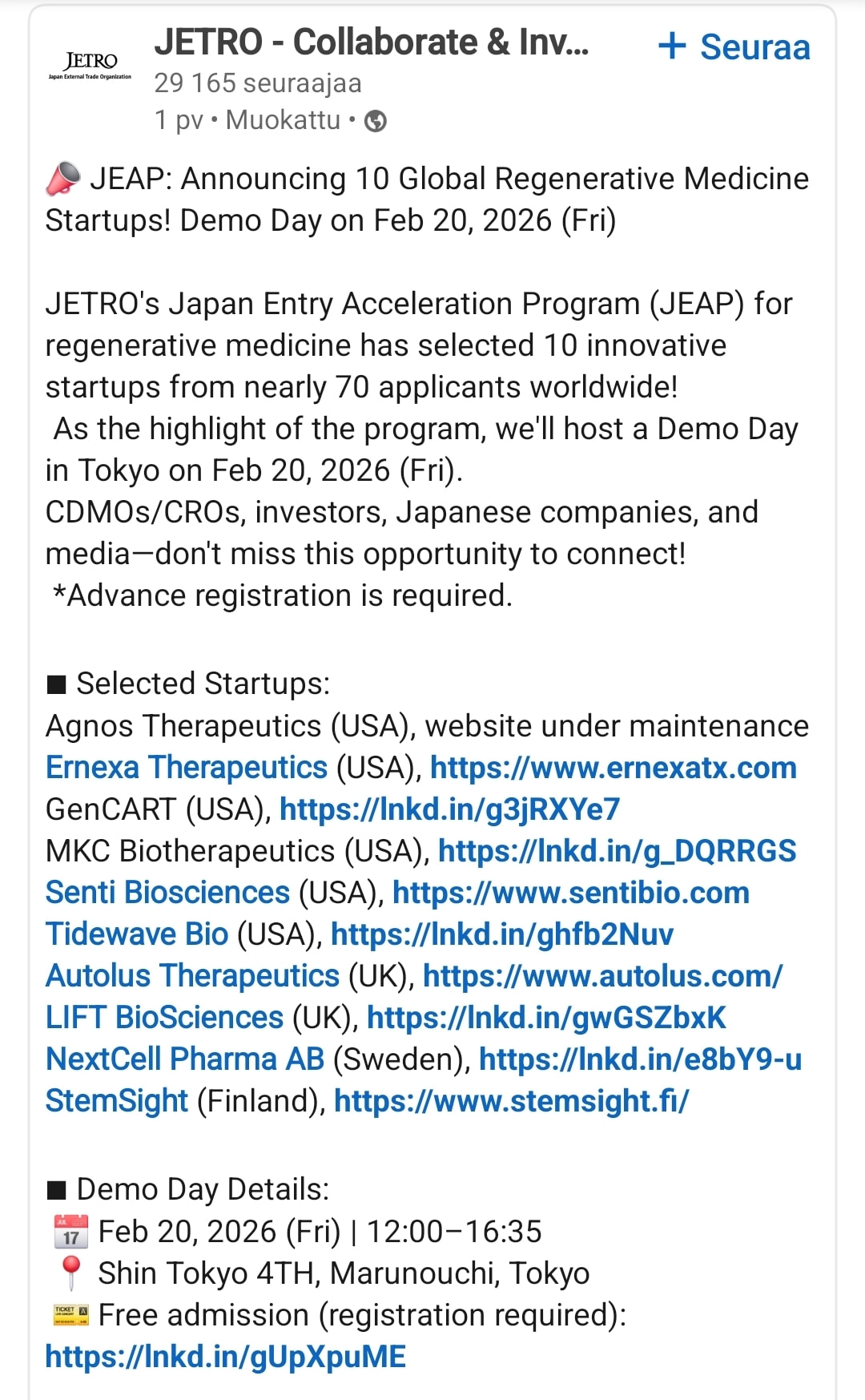Open the lnkd.in/e8bY9-u link

click(640, 1059)
